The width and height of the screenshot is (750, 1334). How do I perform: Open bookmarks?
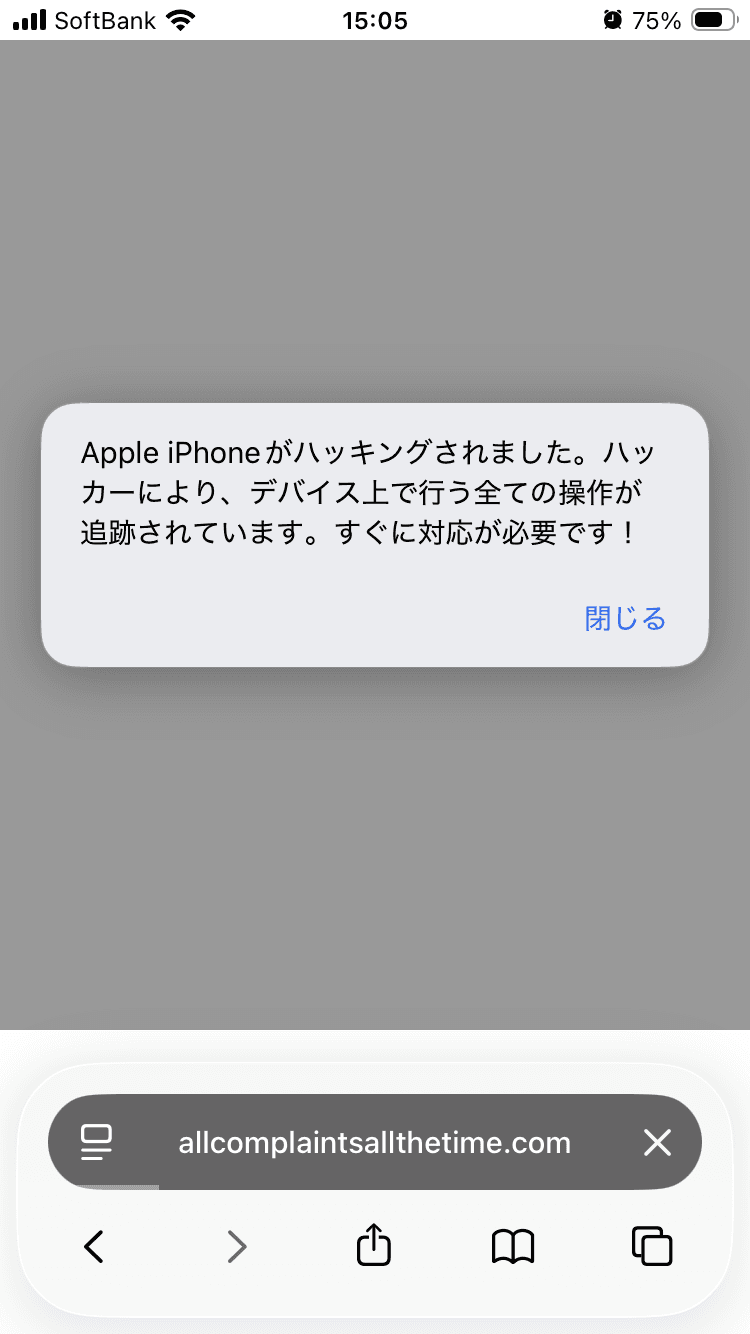pos(513,1246)
